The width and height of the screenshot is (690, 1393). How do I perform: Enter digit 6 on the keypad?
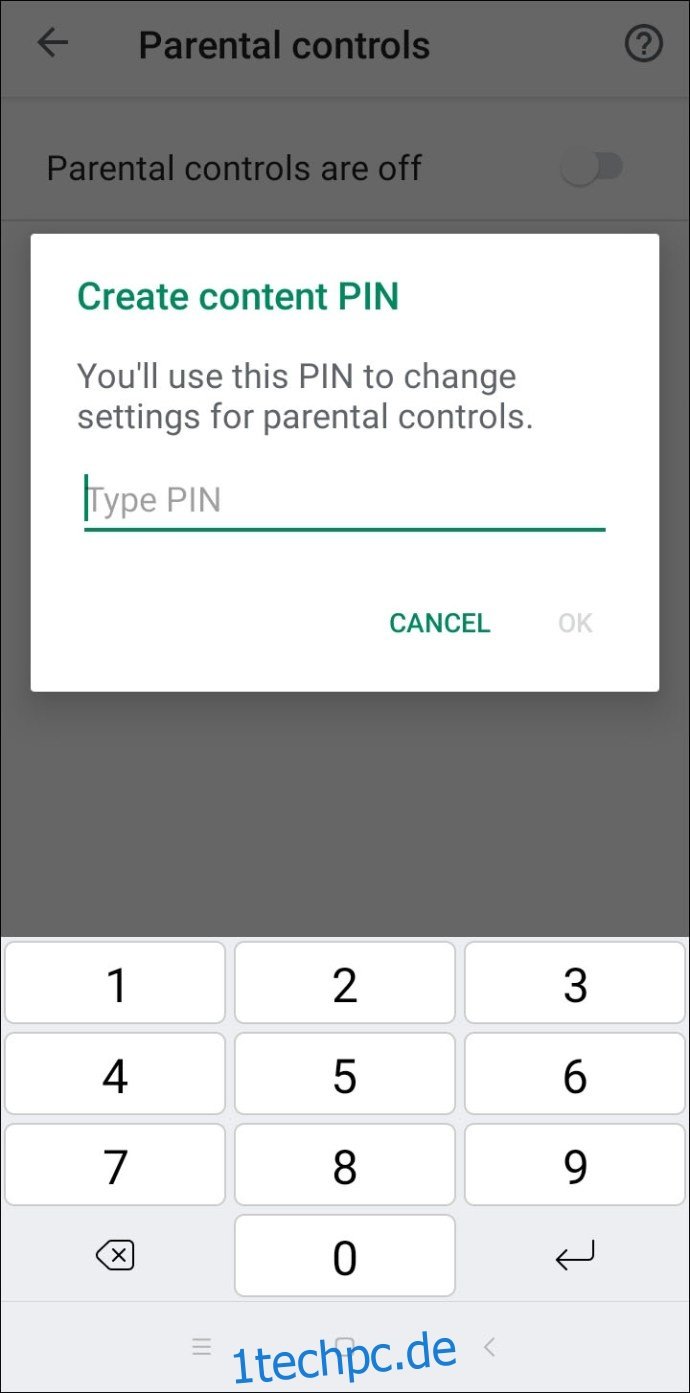pyautogui.click(x=575, y=1075)
